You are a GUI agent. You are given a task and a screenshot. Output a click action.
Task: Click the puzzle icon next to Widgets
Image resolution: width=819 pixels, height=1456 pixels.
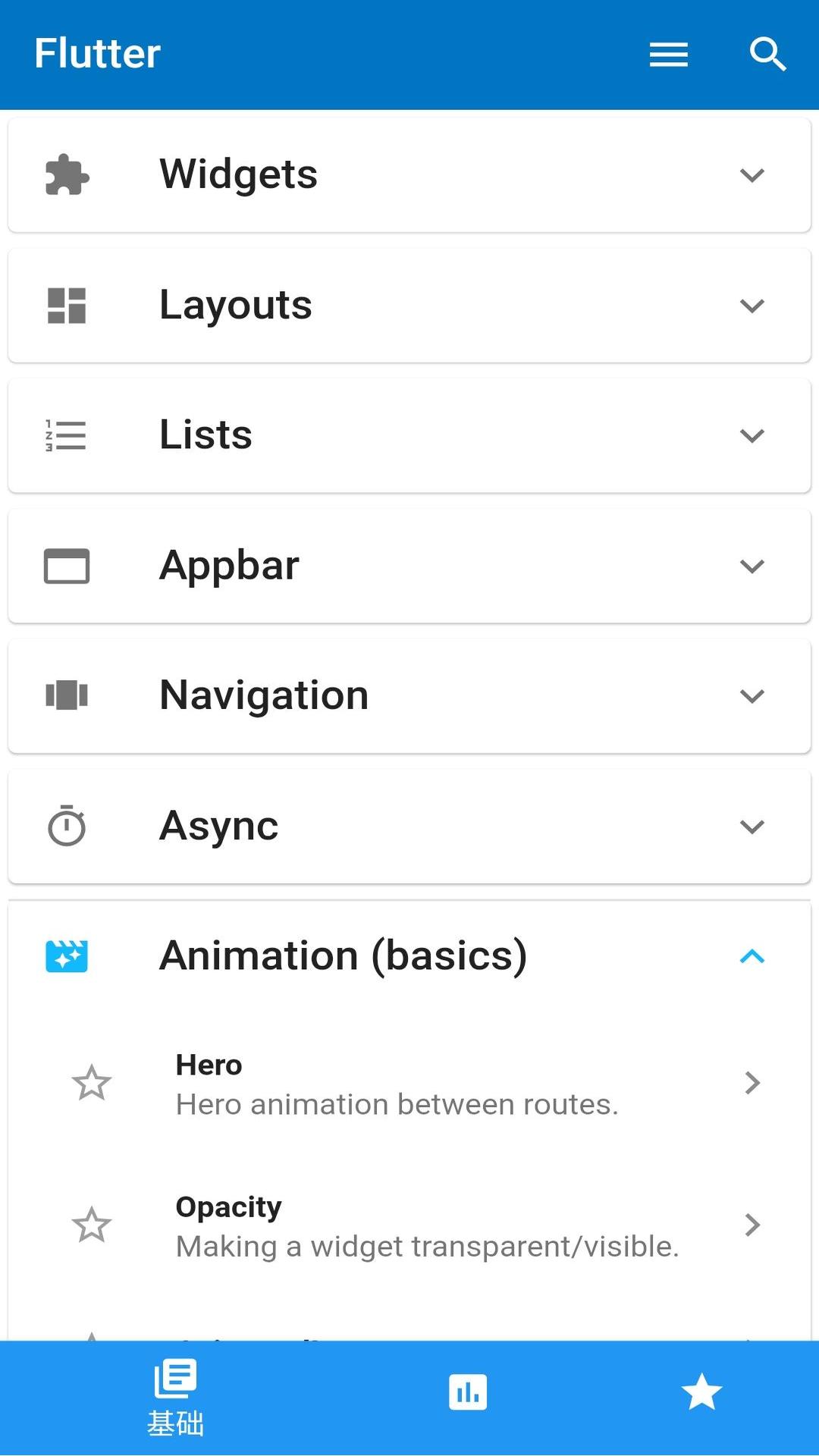67,174
